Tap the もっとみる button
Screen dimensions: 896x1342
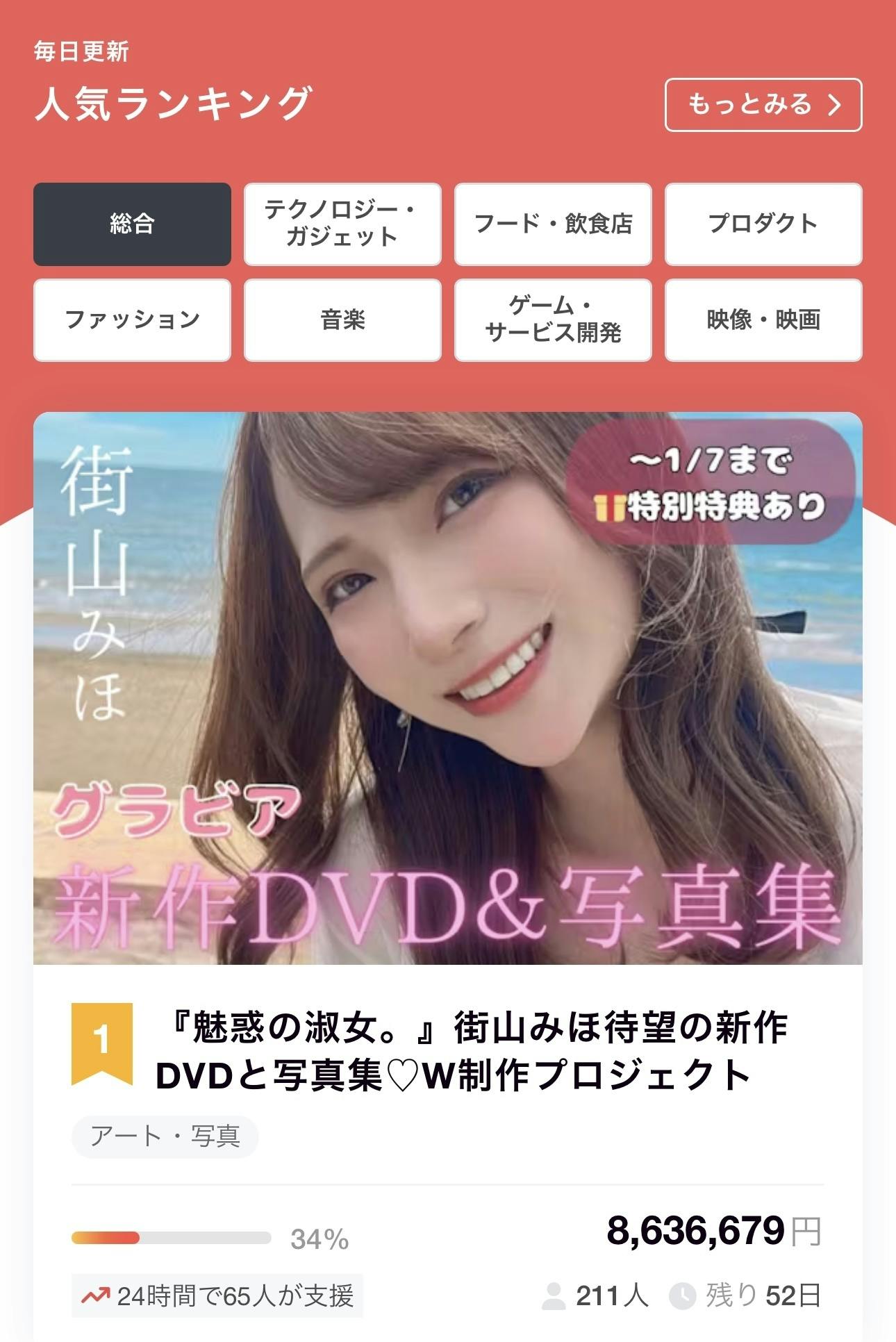(763, 105)
